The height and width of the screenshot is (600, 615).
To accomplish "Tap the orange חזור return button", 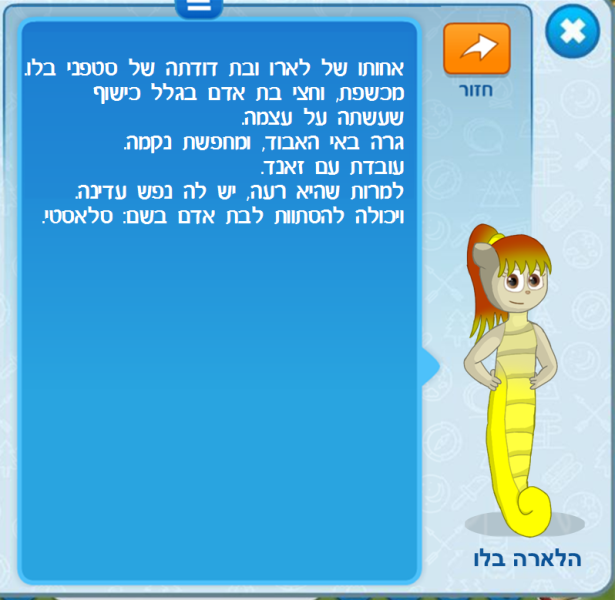I will tap(477, 48).
